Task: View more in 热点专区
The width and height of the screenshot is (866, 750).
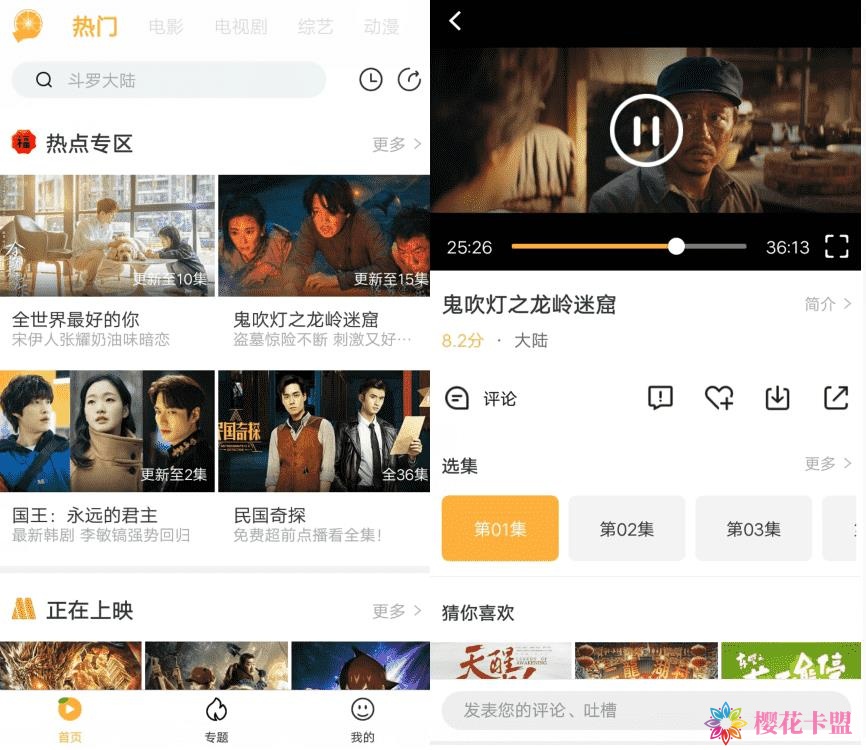Action: 396,144
